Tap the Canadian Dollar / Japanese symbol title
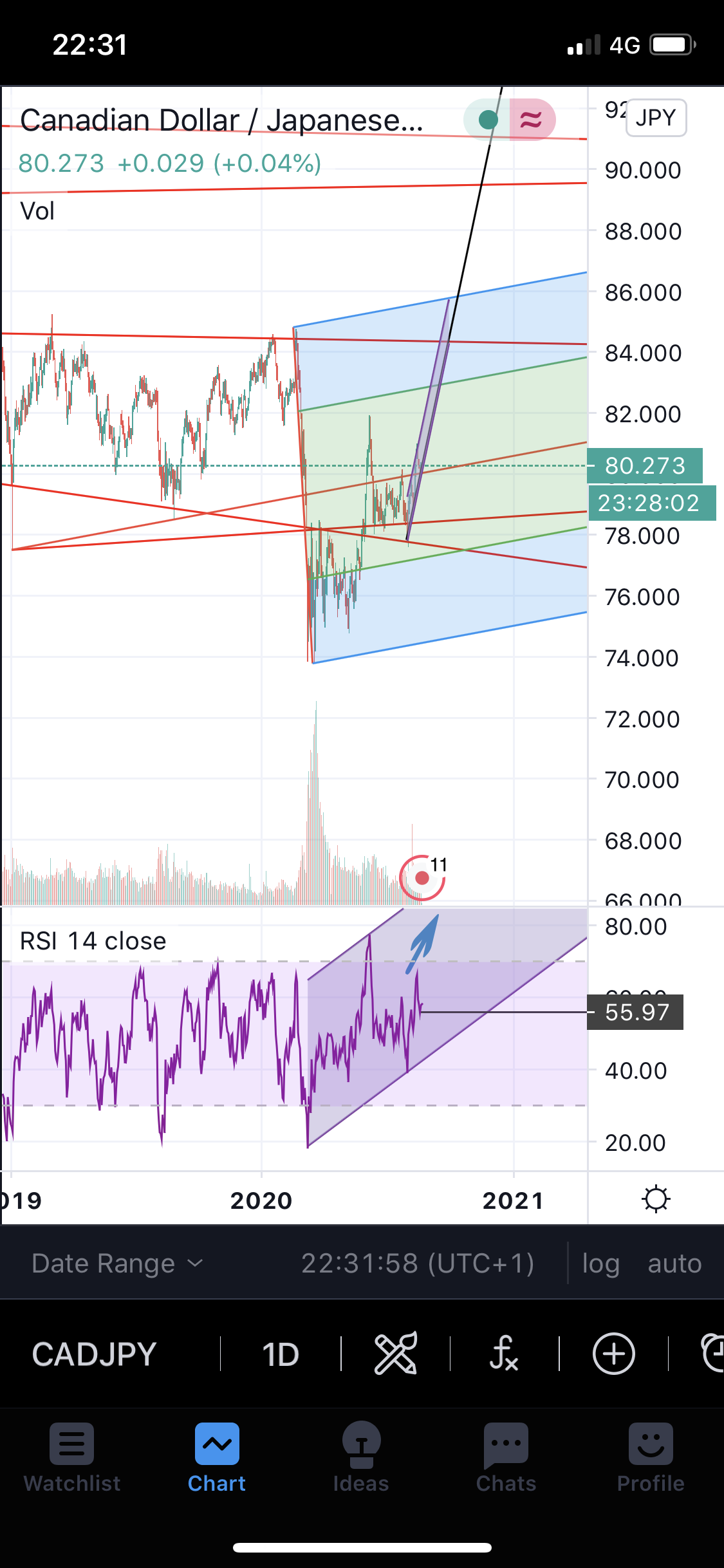 coord(222,120)
